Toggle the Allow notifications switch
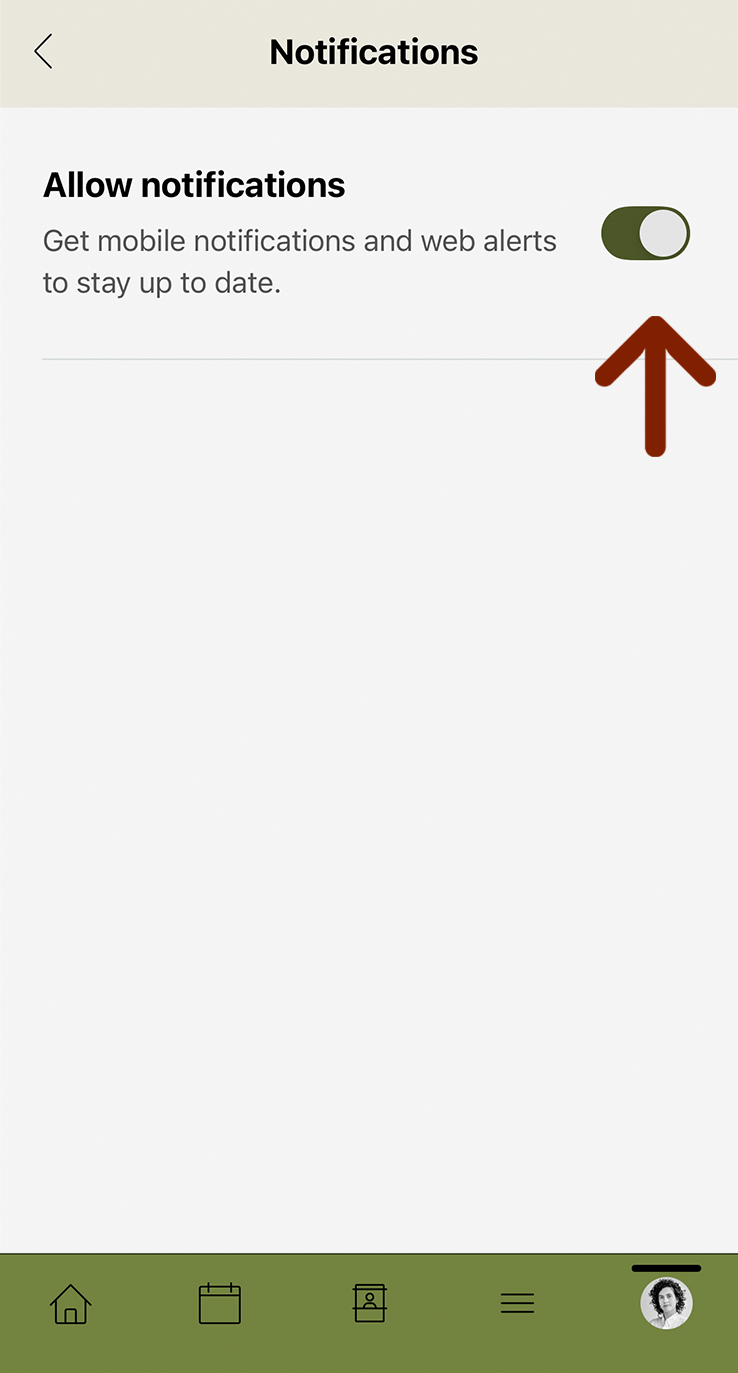 point(645,234)
